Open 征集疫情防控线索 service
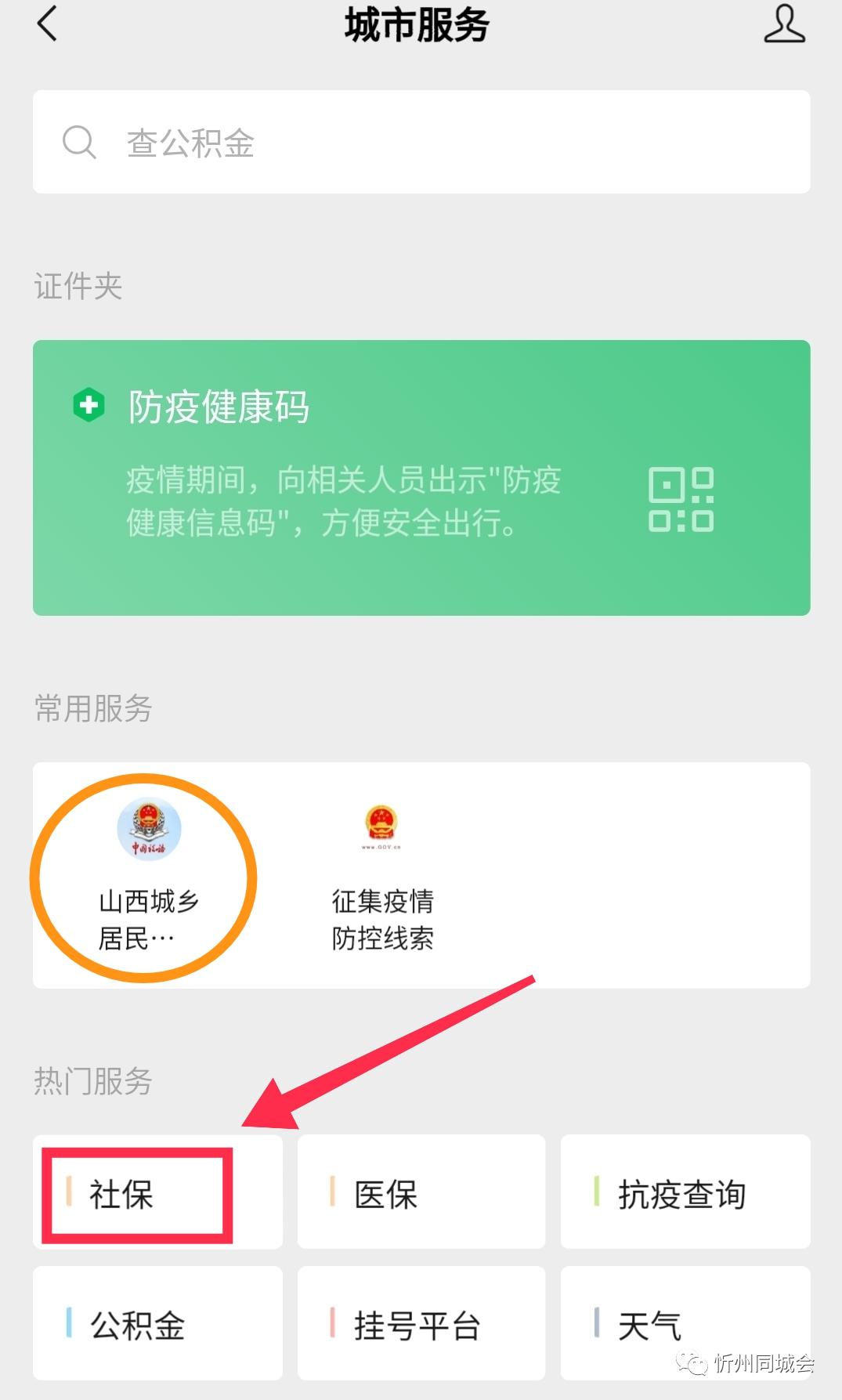Screen dimensions: 842x1400 tap(382, 874)
